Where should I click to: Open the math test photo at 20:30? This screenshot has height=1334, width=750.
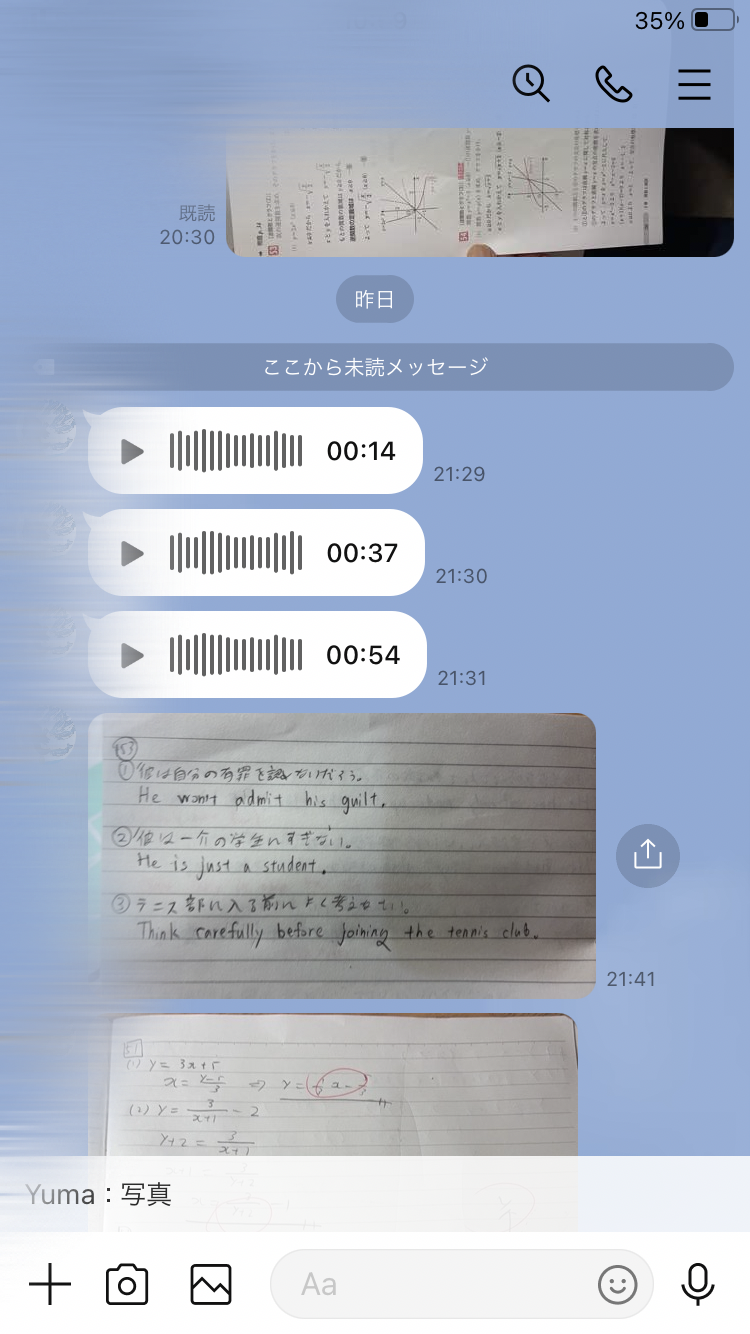(x=480, y=192)
